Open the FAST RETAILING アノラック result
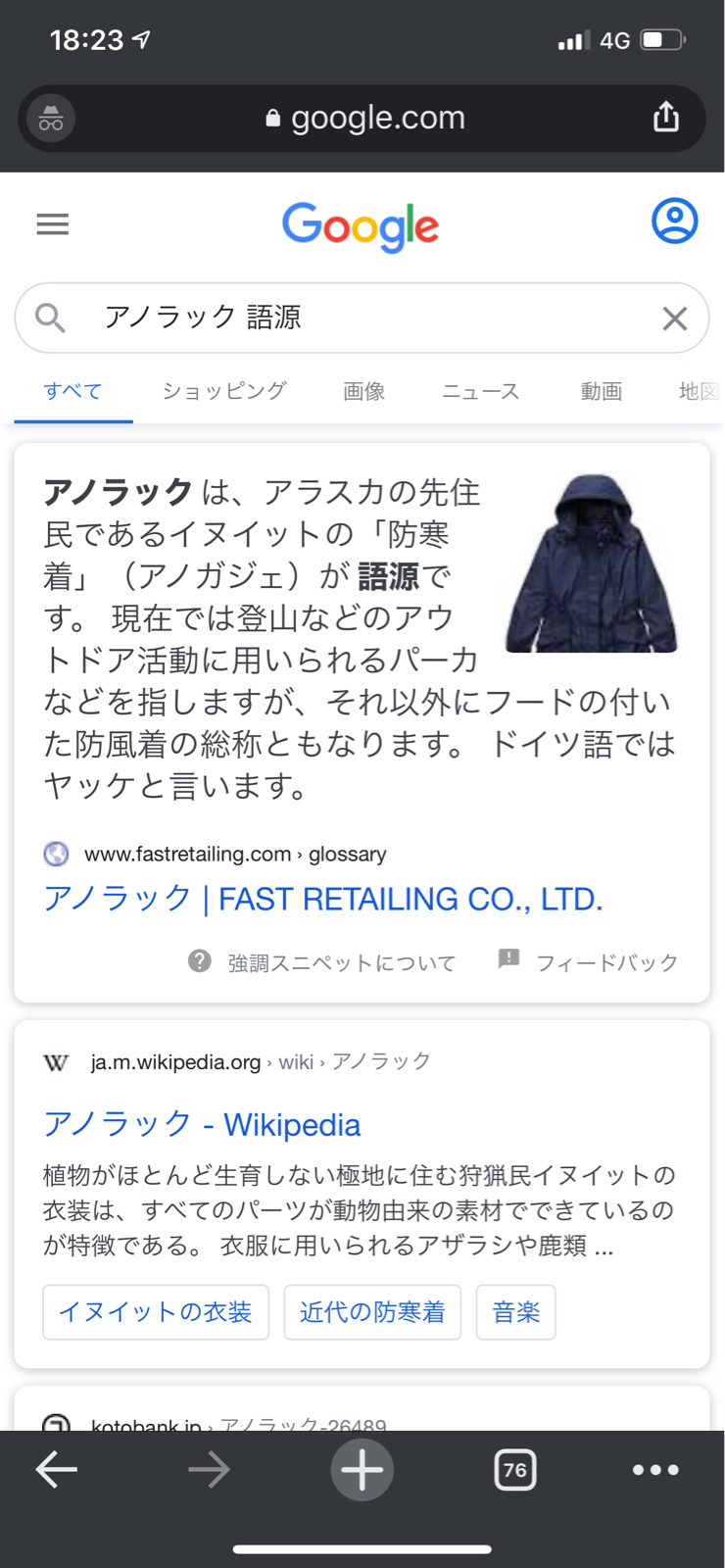Image resolution: width=725 pixels, height=1568 pixels. click(x=322, y=899)
